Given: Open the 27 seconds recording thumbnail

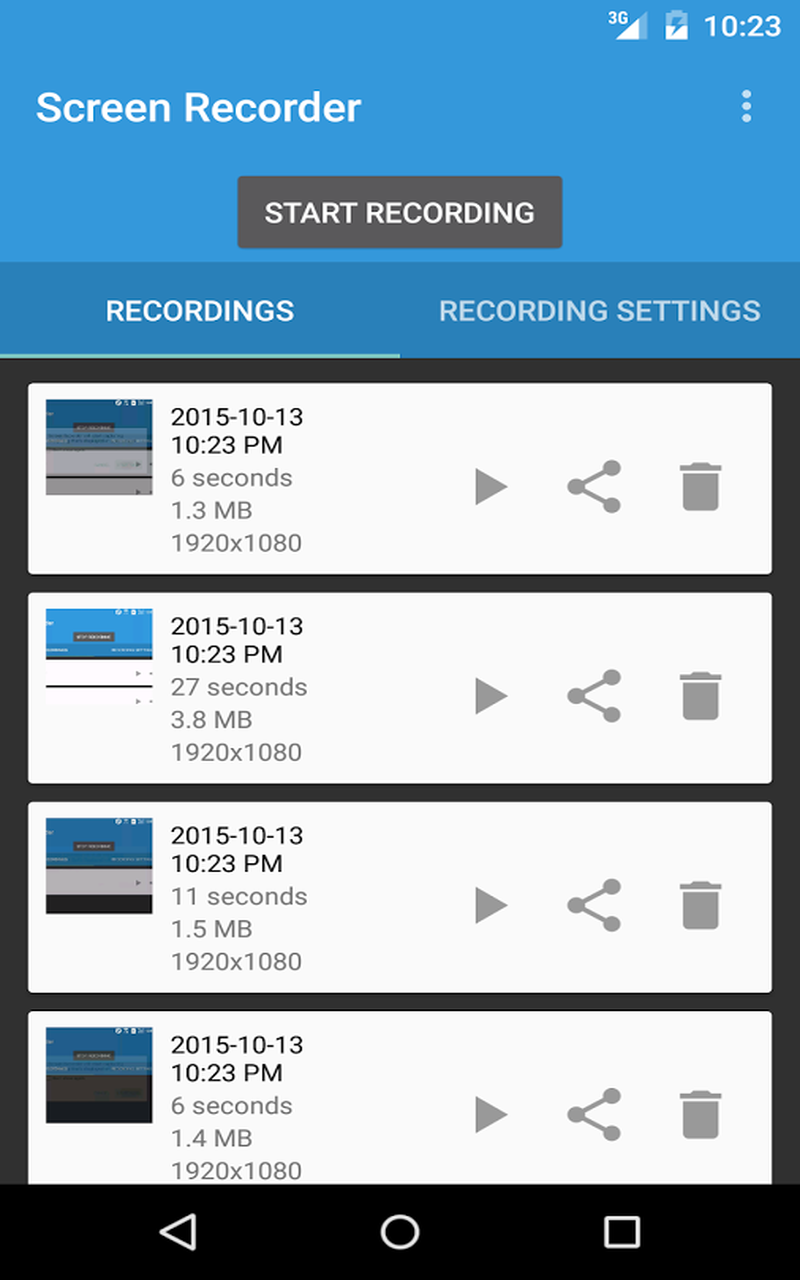Looking at the screenshot, I should (x=99, y=657).
